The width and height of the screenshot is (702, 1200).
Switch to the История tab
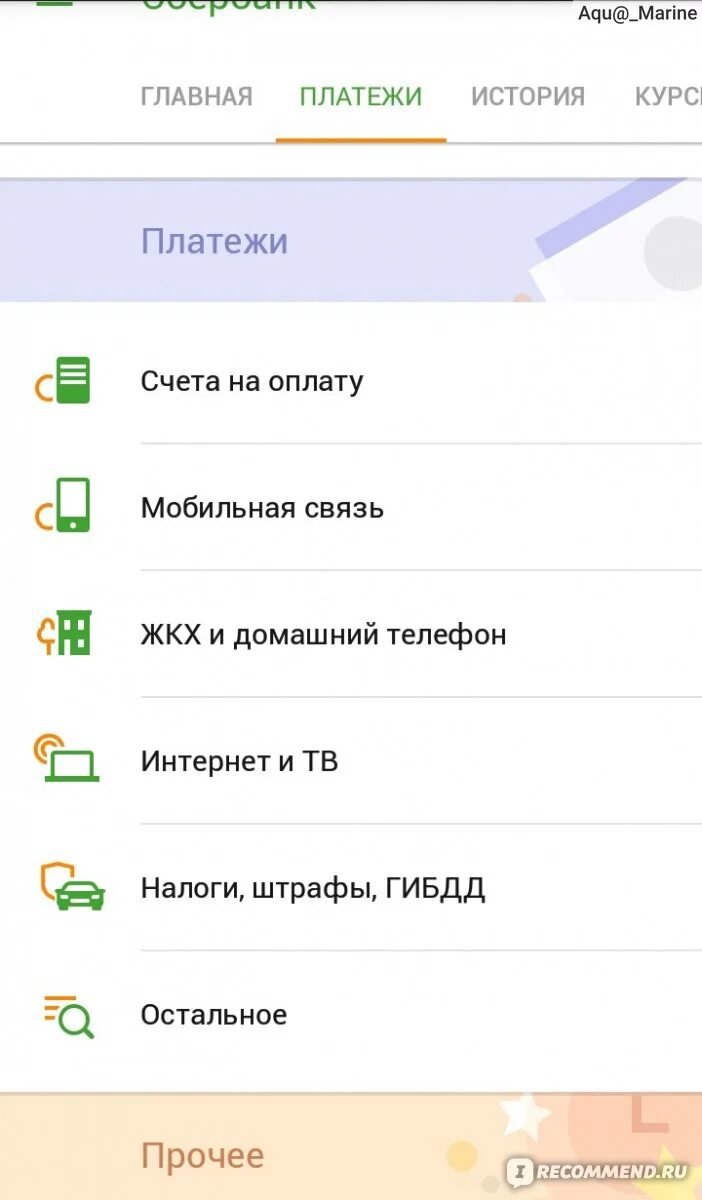click(528, 97)
